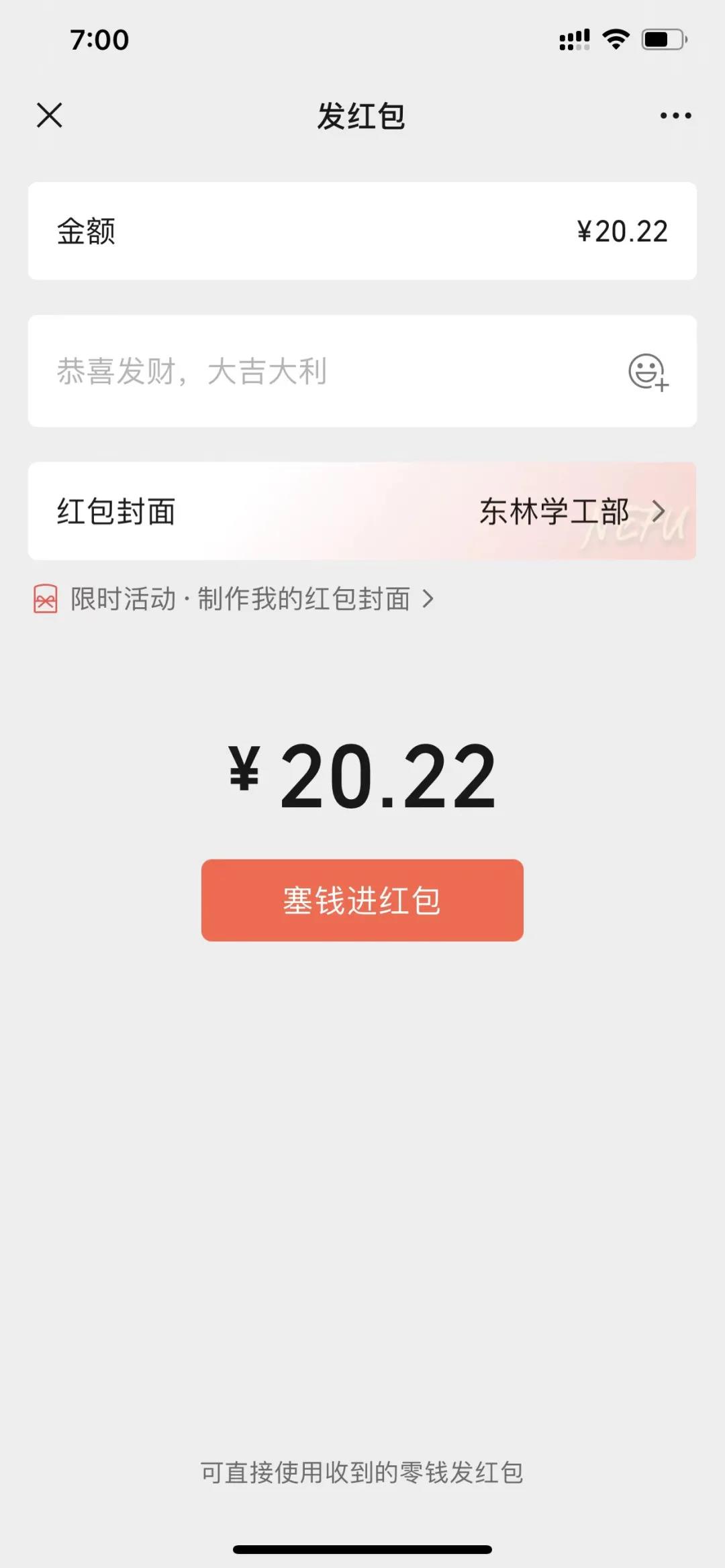Image resolution: width=725 pixels, height=1568 pixels.
Task: Add an emoji sticker to the greeting
Action: coord(648,372)
